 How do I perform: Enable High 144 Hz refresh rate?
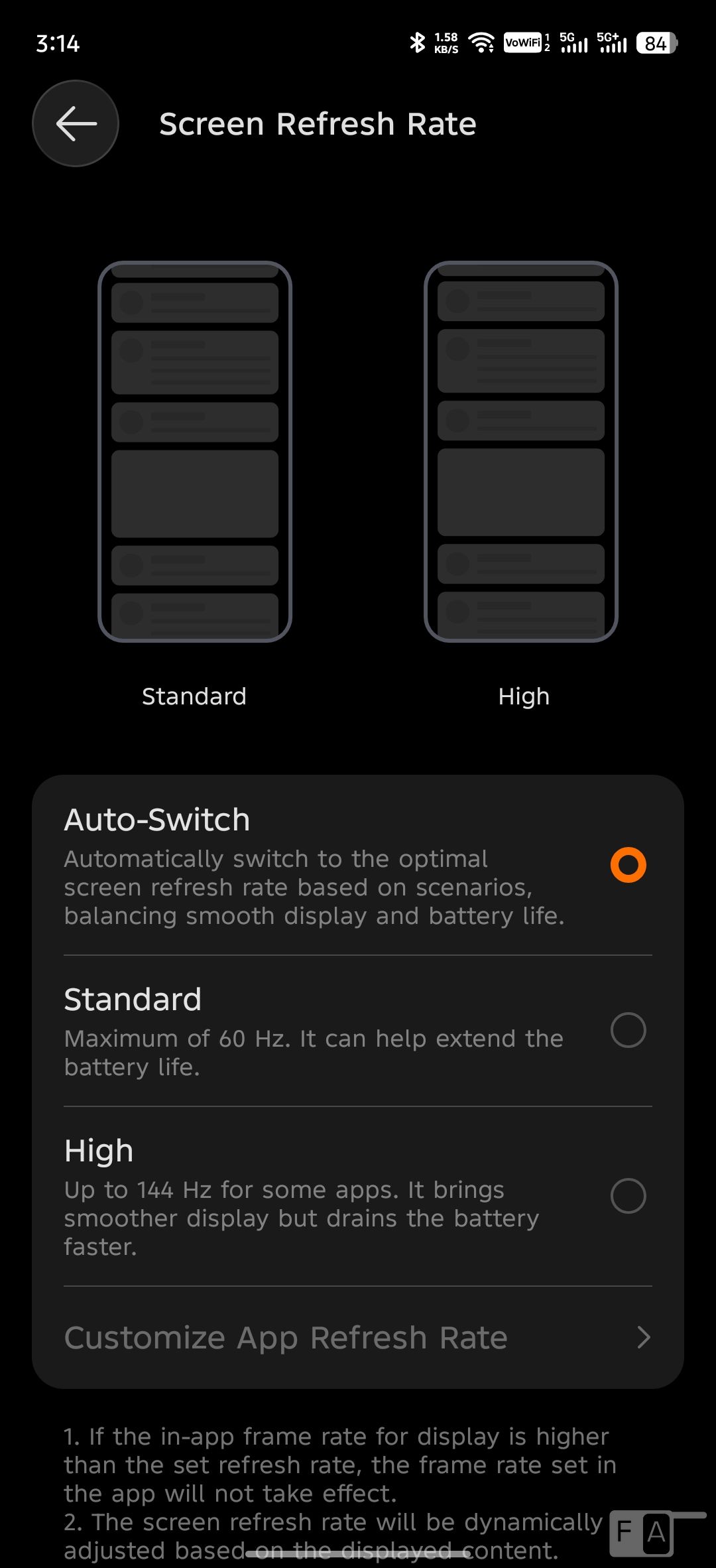pyautogui.click(x=627, y=1196)
